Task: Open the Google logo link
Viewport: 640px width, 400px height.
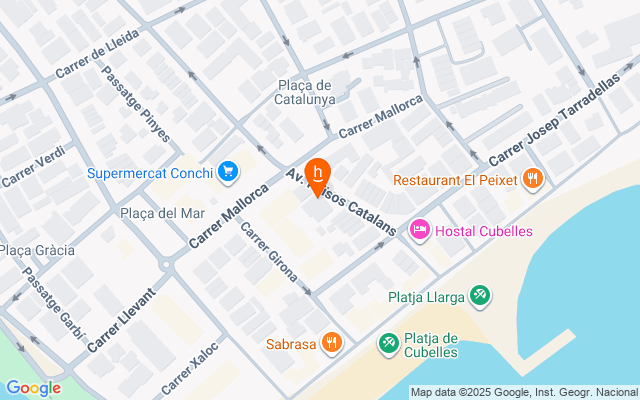Action: [33, 388]
